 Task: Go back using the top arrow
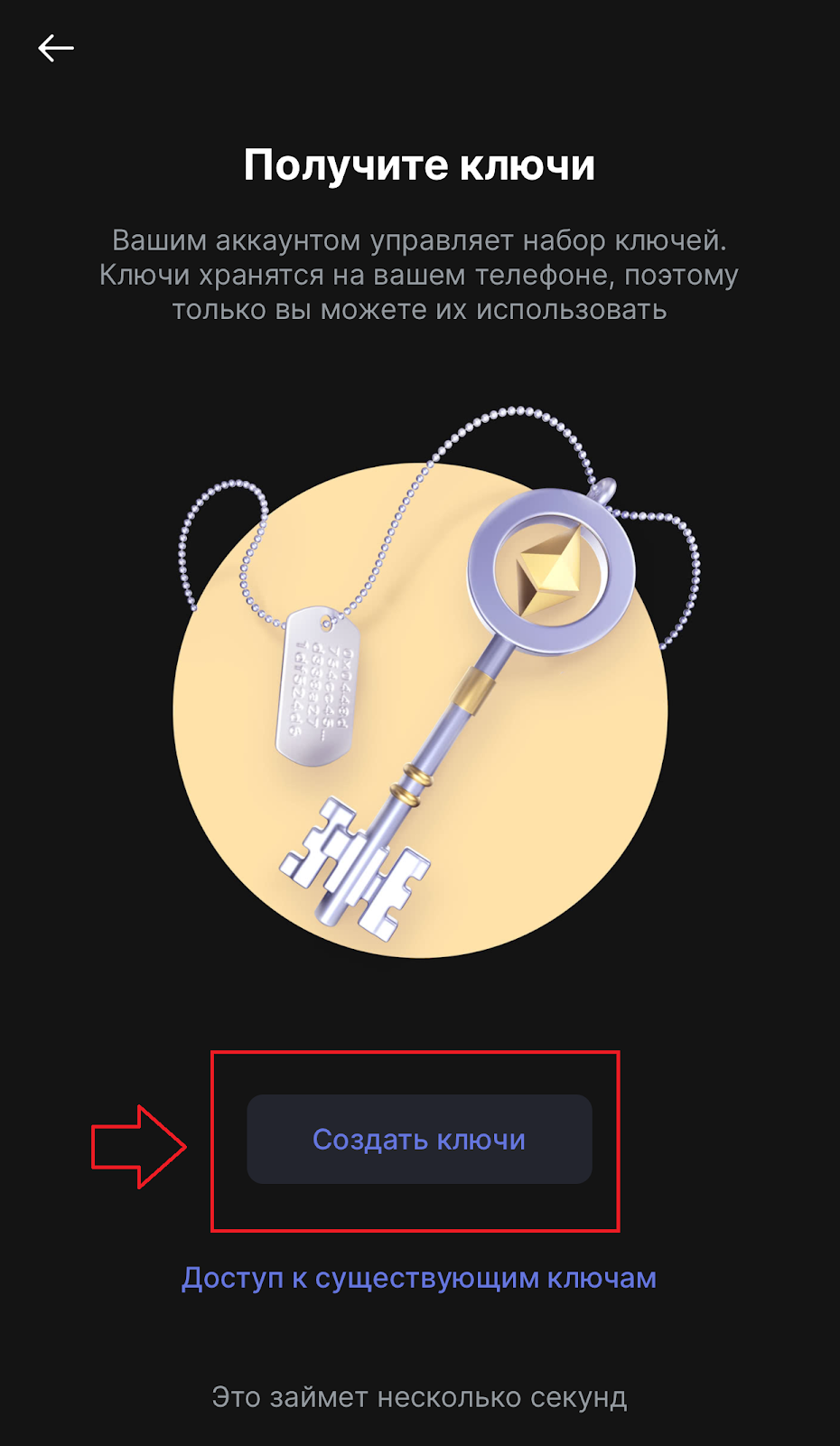click(56, 48)
